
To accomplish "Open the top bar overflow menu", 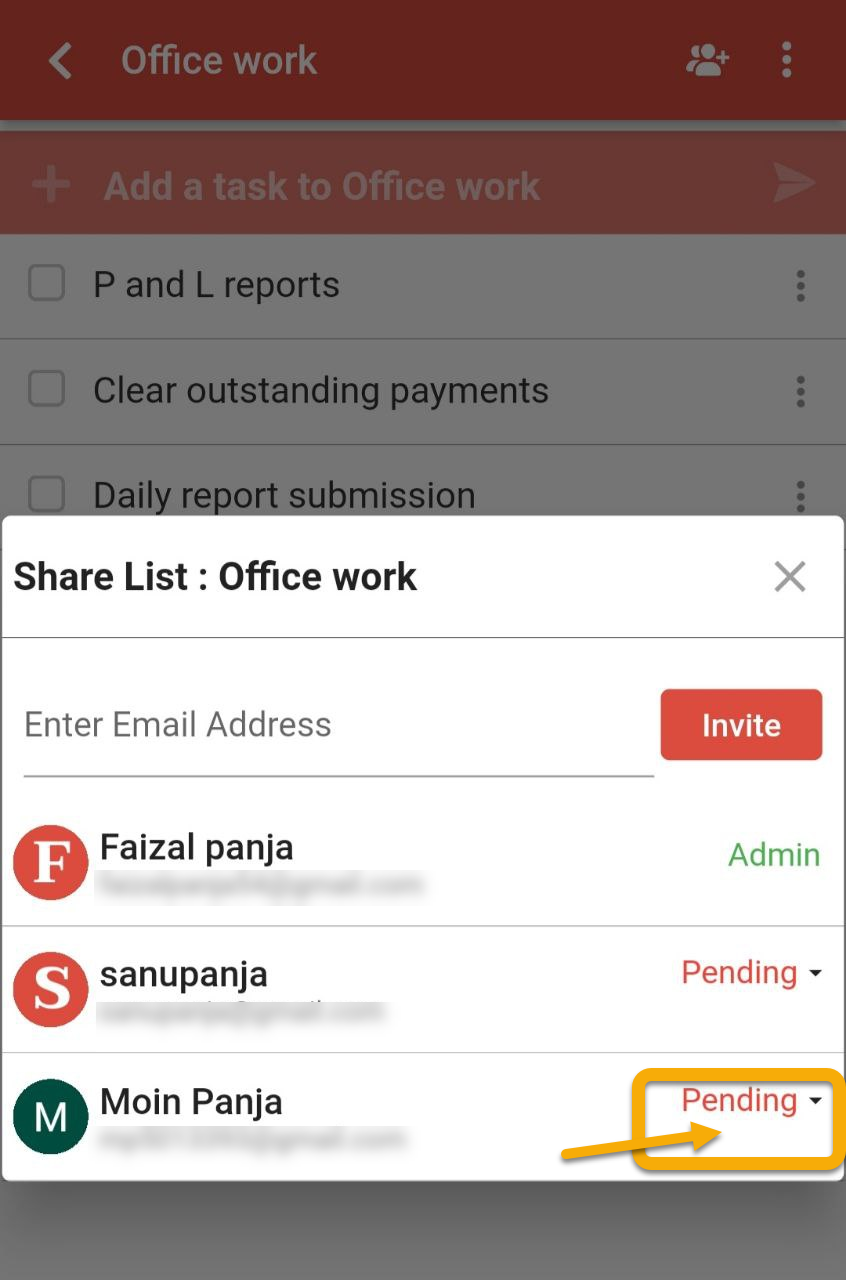I will pyautogui.click(x=787, y=61).
